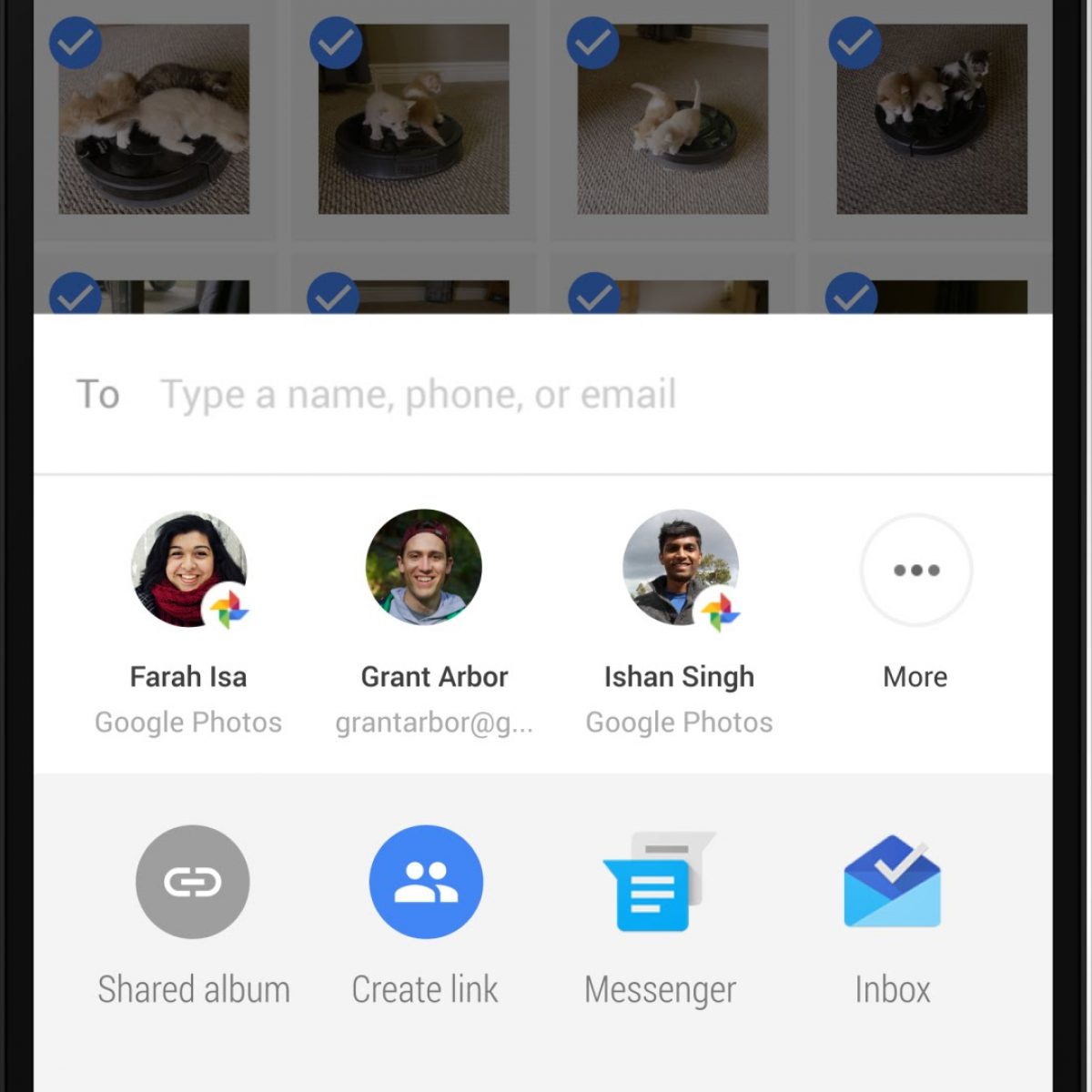The height and width of the screenshot is (1092, 1092).
Task: Select Grant Arbor as recipient
Action: pyautogui.click(x=424, y=569)
